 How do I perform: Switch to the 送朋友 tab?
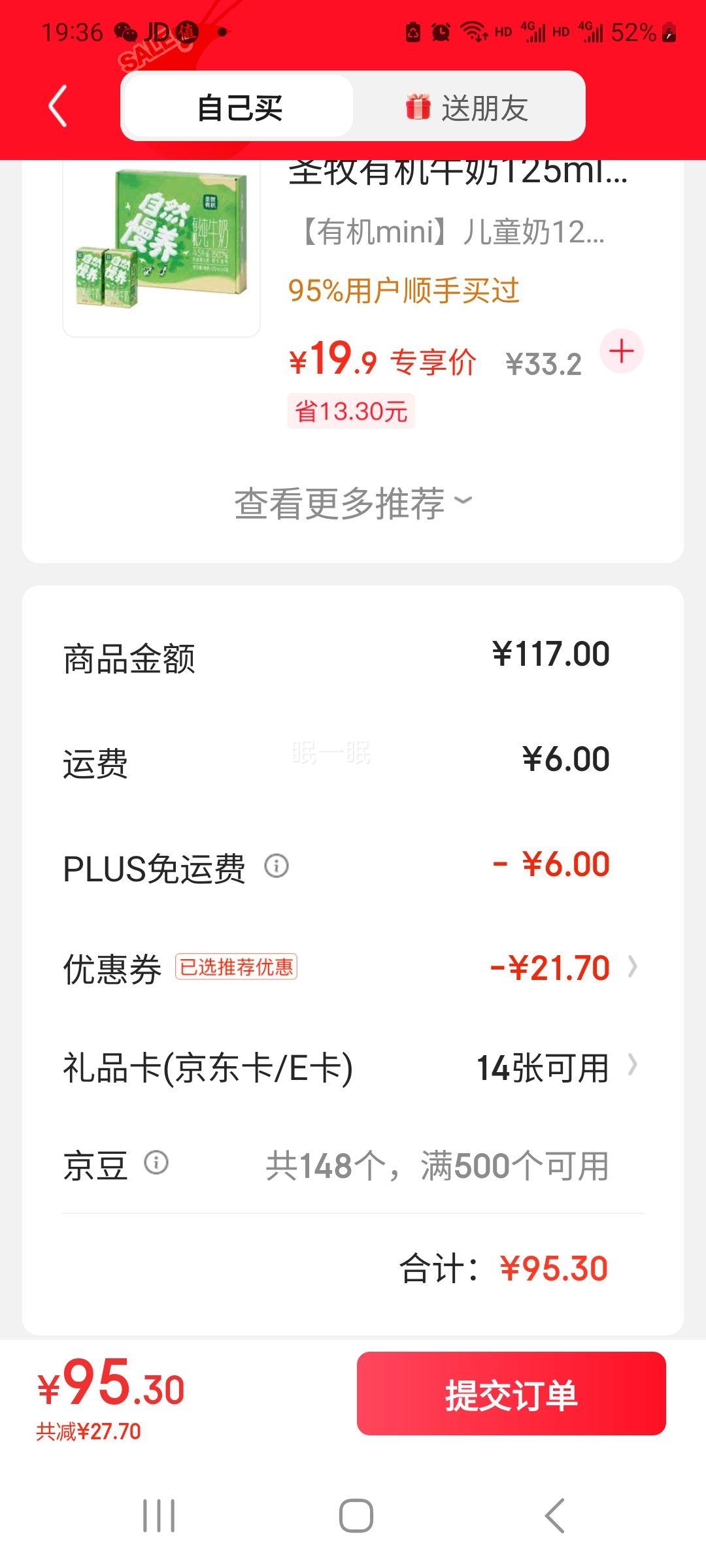pyautogui.click(x=468, y=107)
